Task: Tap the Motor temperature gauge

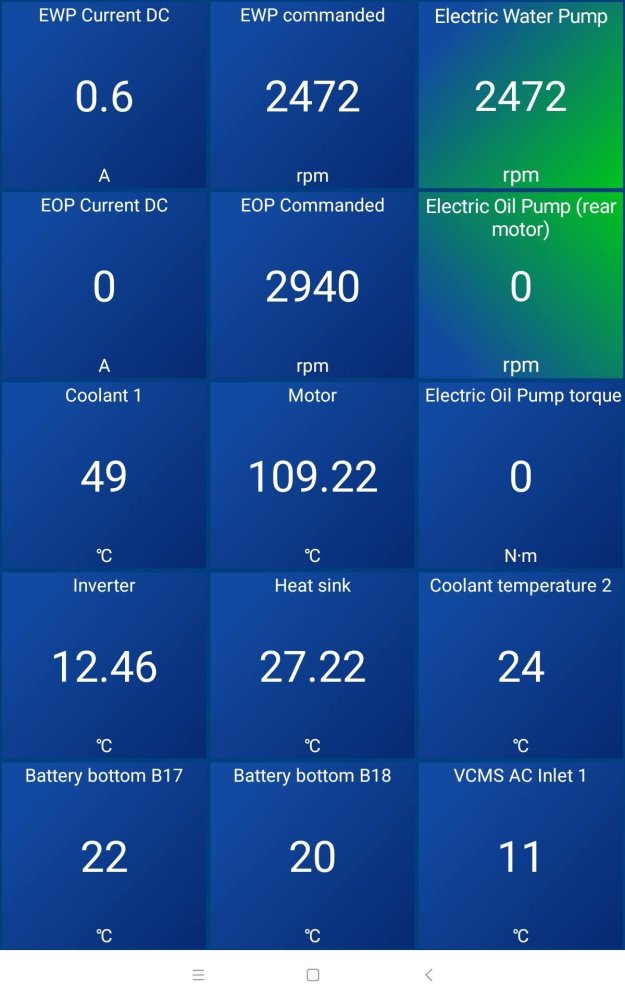Action: coord(312,476)
